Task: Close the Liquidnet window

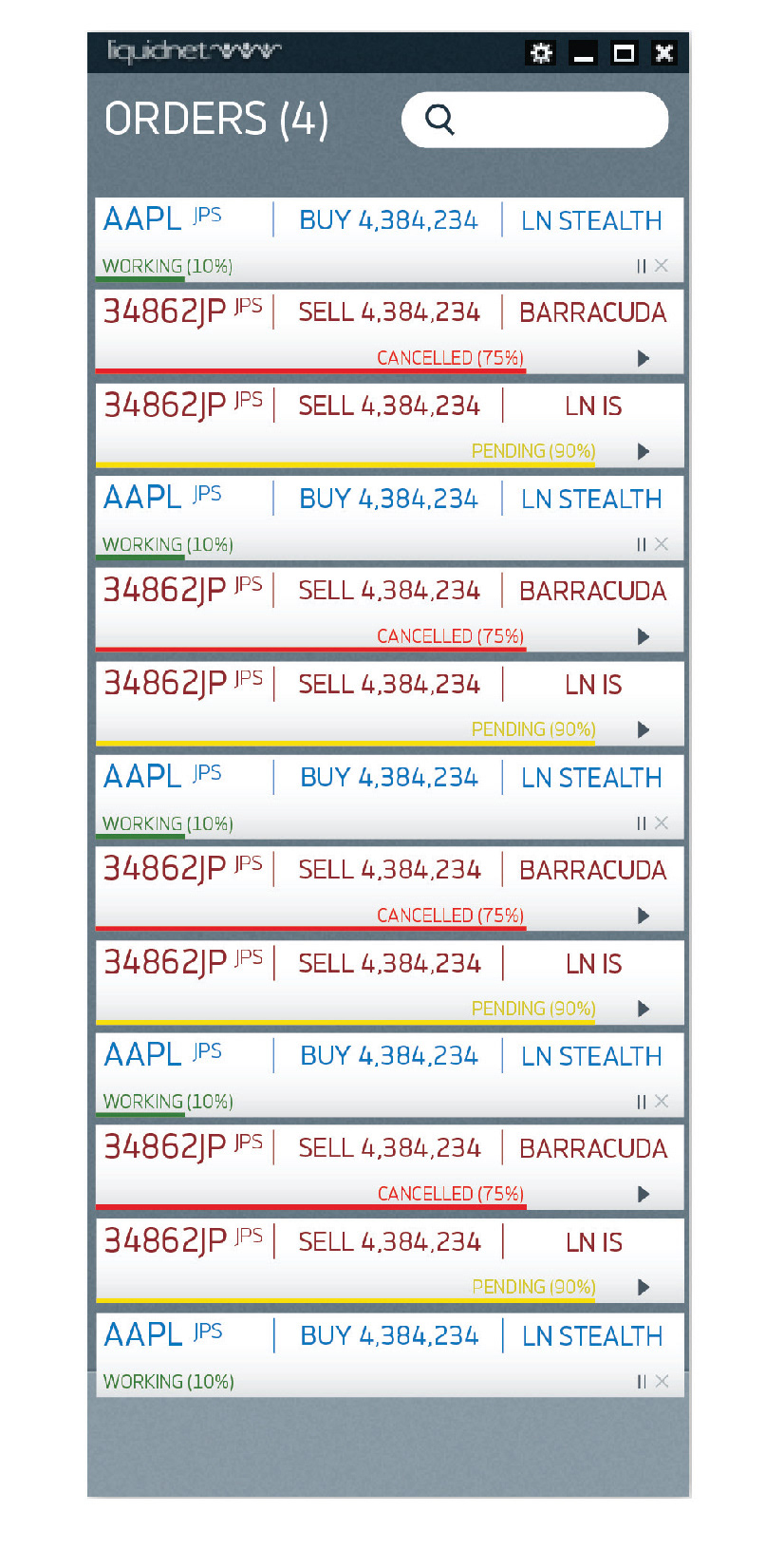Action: click(x=664, y=53)
